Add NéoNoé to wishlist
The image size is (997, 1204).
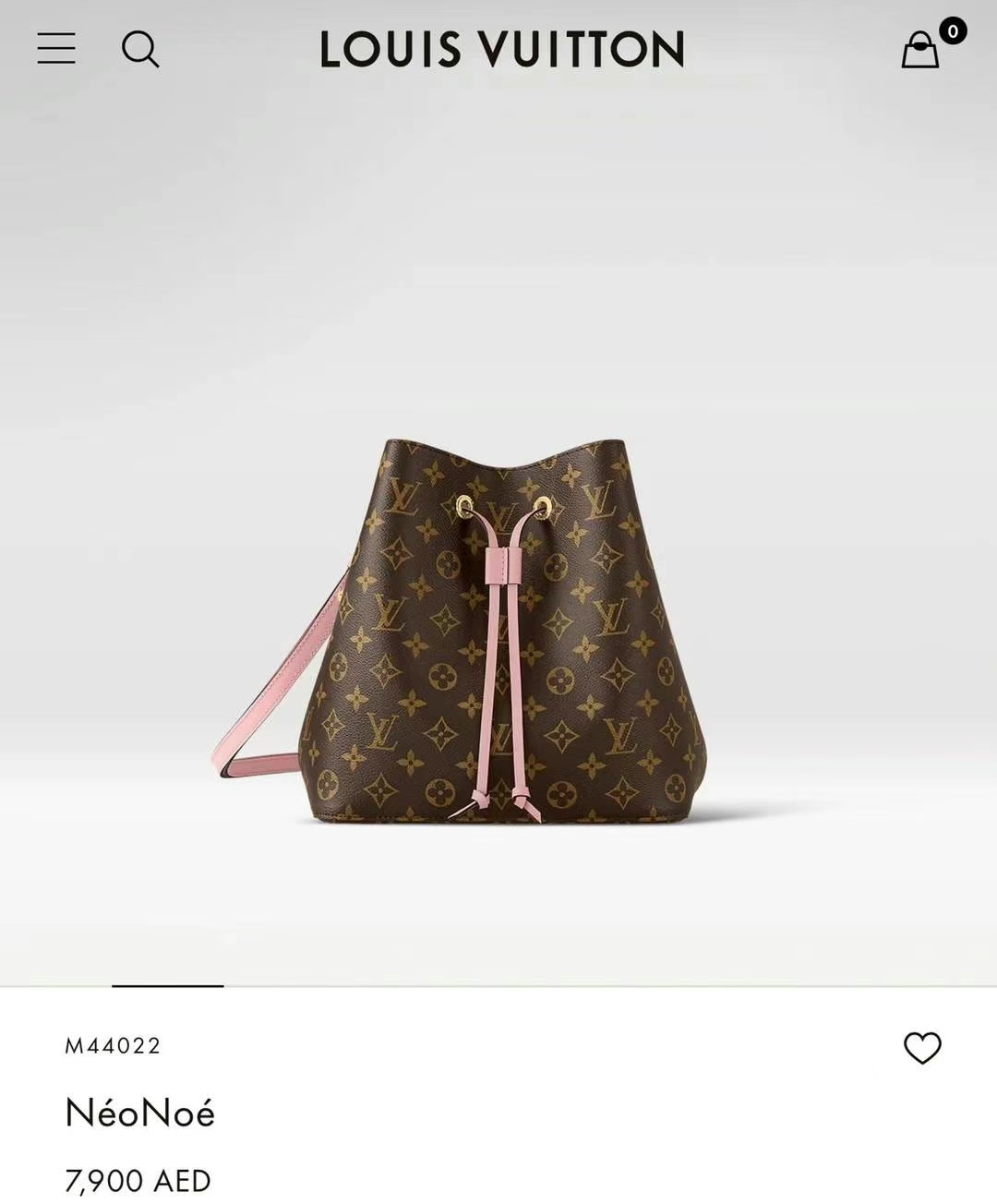click(x=921, y=1048)
